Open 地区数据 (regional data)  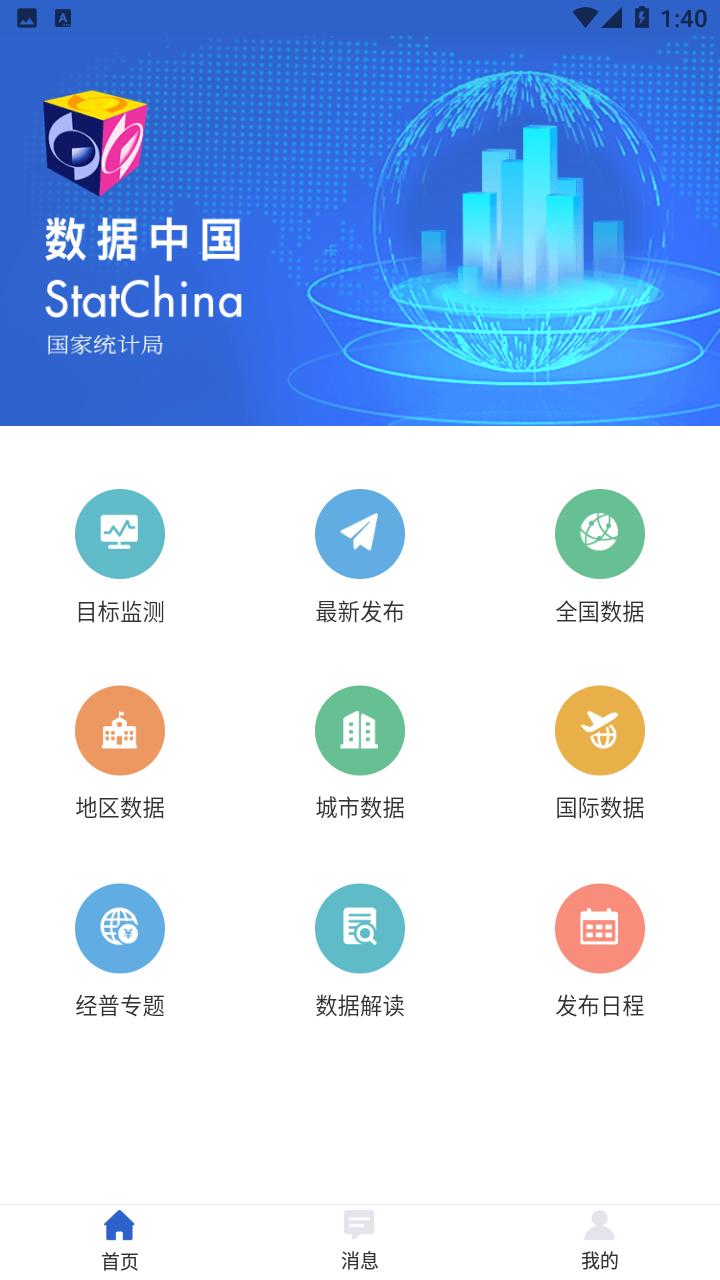120,731
